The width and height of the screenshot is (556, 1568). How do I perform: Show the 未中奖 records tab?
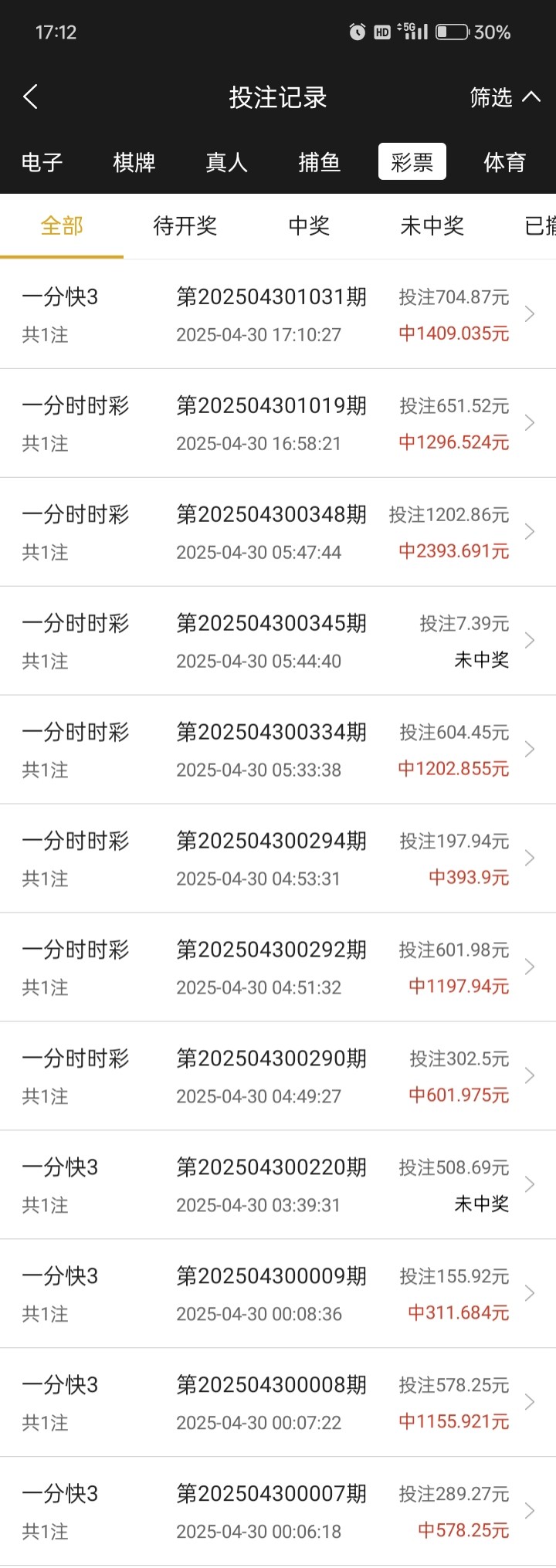point(432,225)
